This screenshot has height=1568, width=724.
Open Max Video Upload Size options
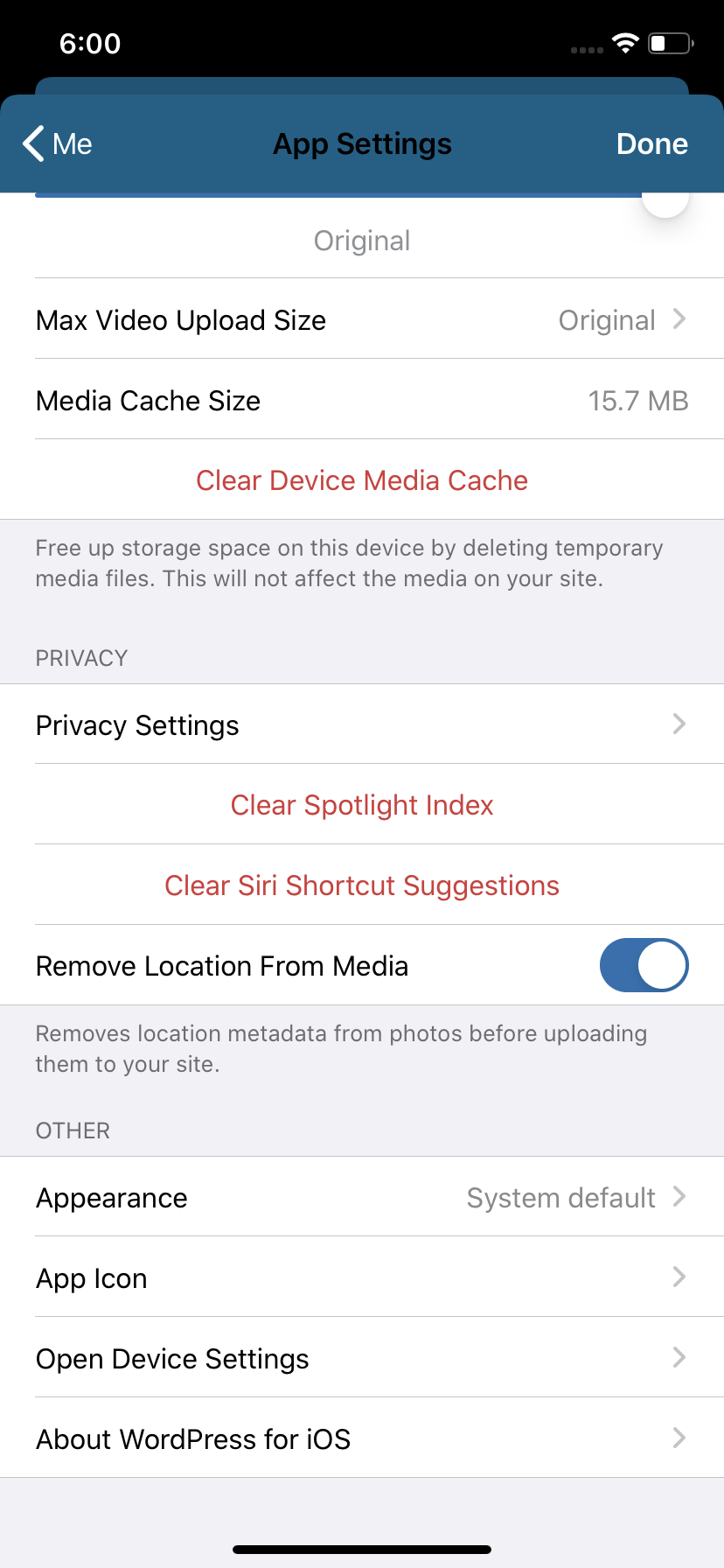[362, 320]
